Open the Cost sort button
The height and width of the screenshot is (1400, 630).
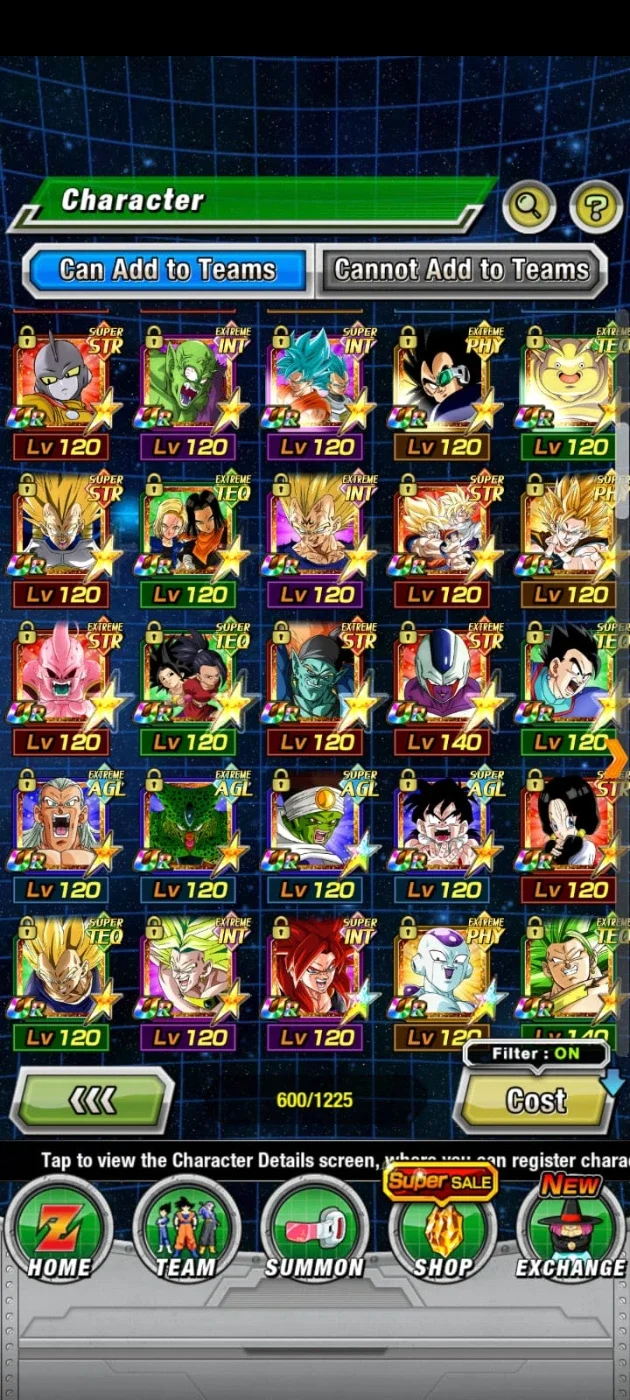(536, 1101)
